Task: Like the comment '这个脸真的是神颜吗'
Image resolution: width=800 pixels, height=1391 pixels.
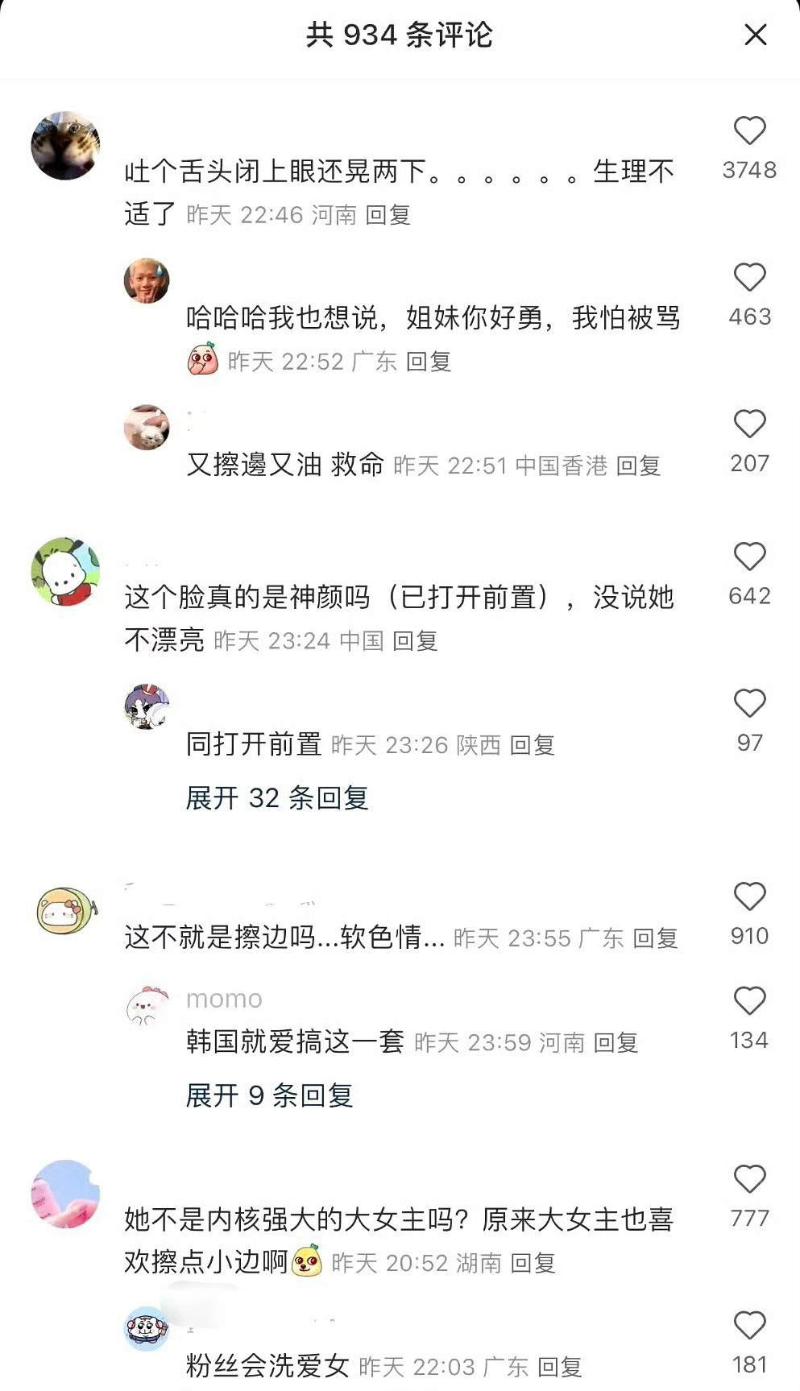Action: [749, 557]
